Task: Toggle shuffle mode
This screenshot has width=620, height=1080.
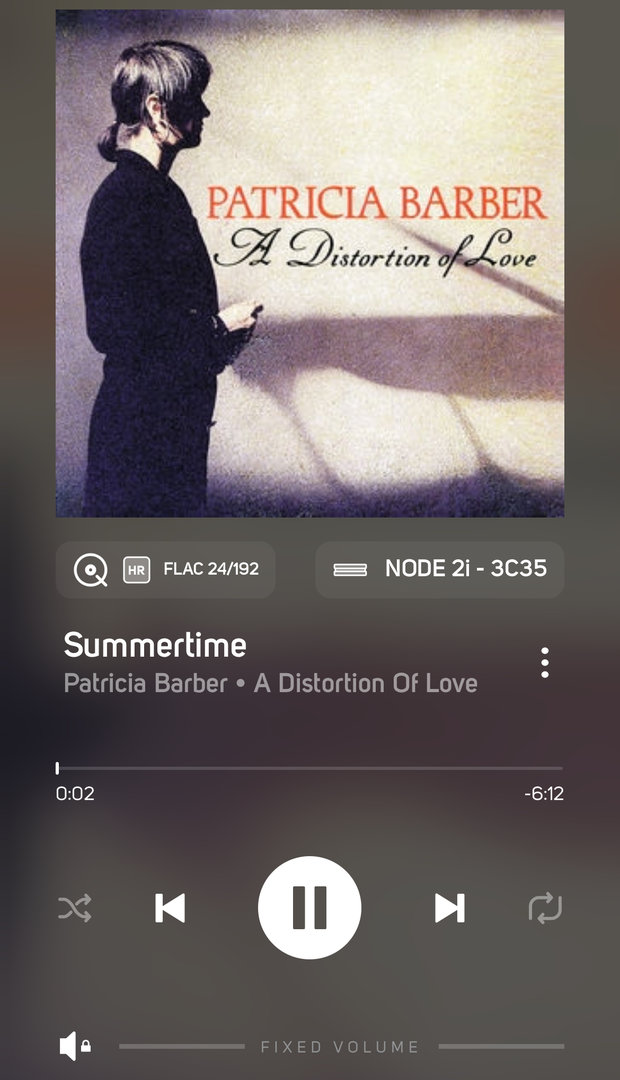Action: [75, 908]
